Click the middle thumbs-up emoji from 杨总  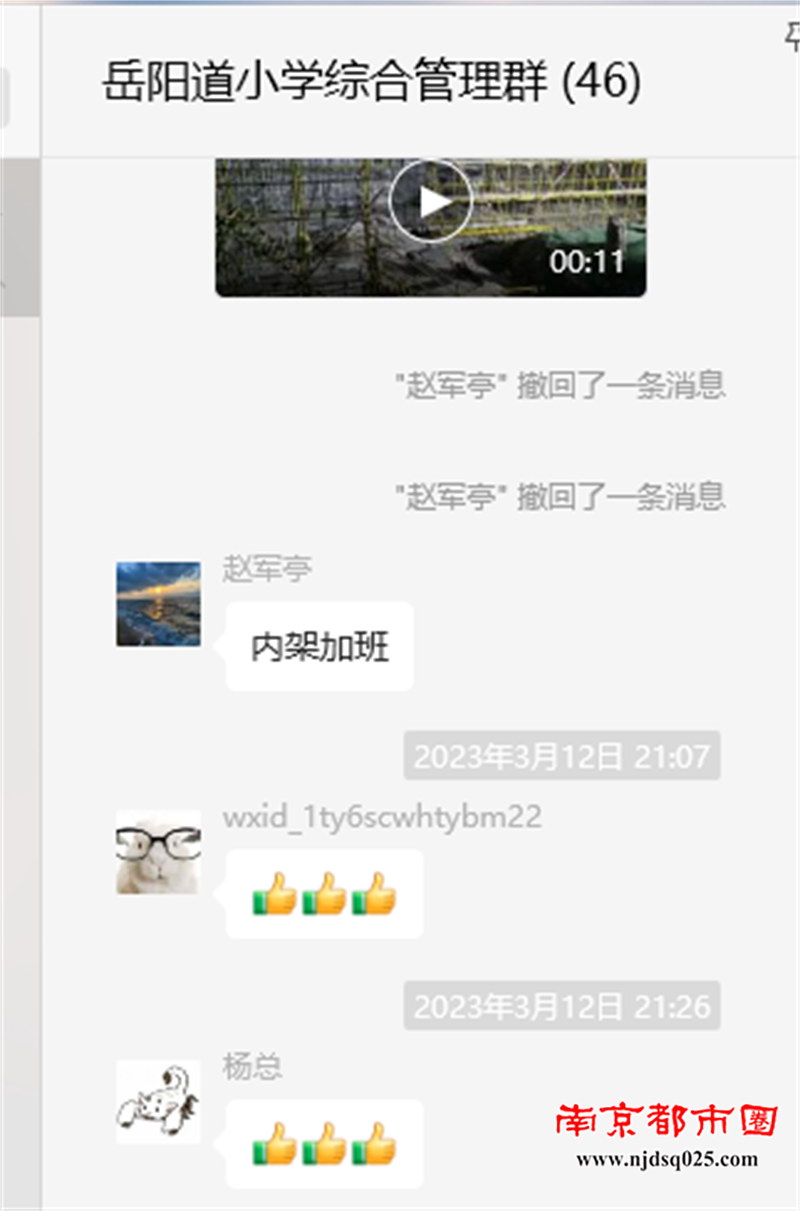(323, 1143)
